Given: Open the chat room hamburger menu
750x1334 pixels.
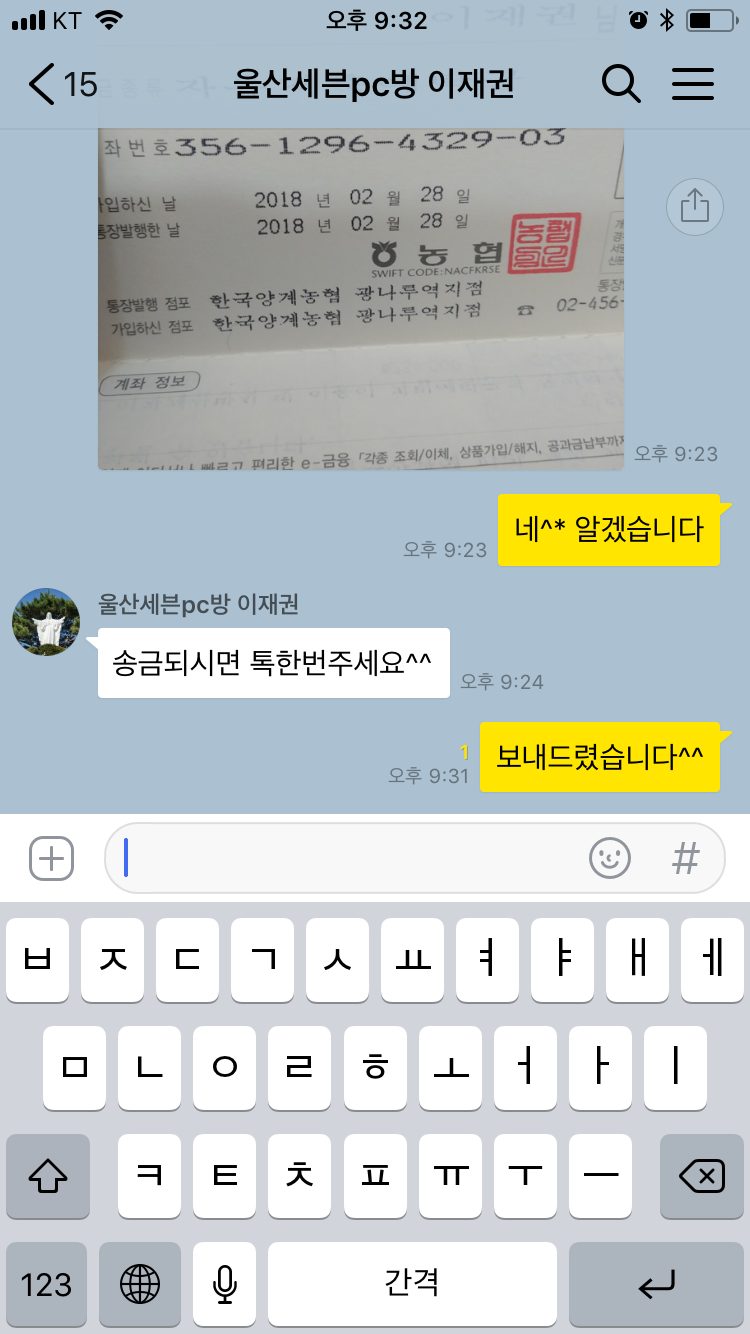Looking at the screenshot, I should 692,85.
